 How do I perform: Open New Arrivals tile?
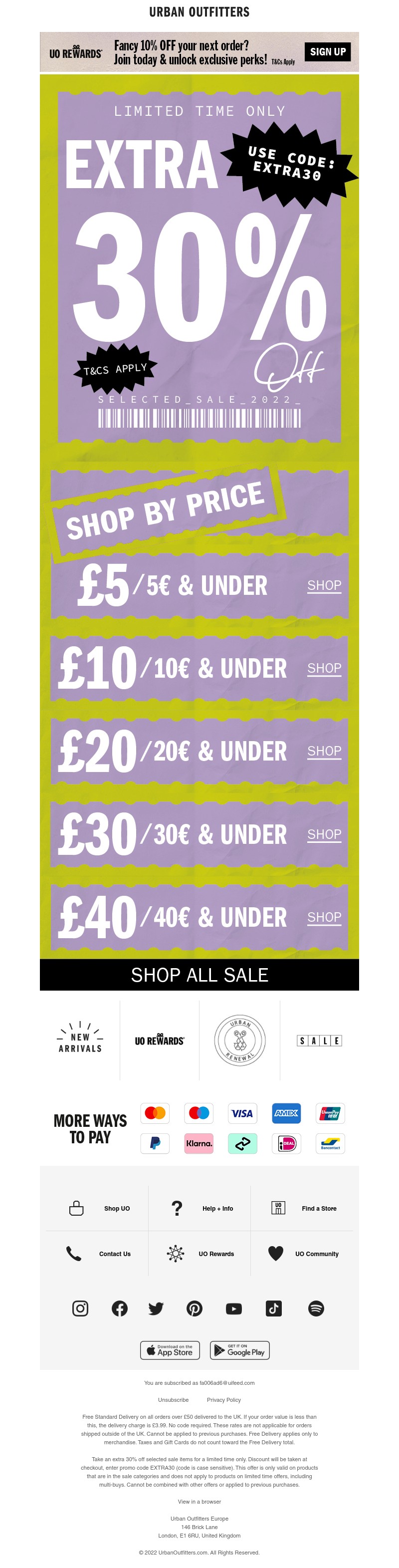coord(80,1041)
